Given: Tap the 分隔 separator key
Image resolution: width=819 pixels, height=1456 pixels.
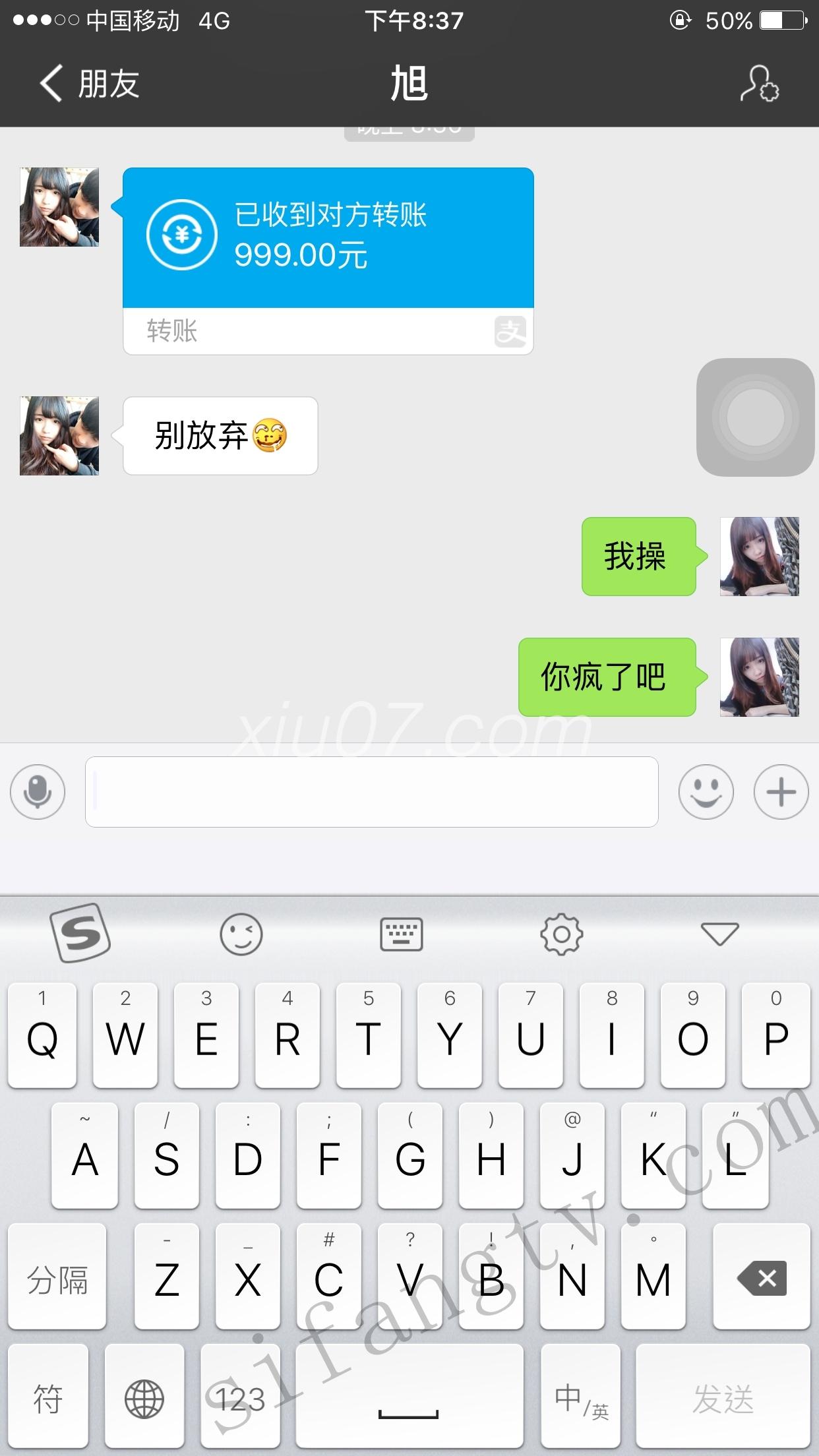Looking at the screenshot, I should coord(57,1278).
